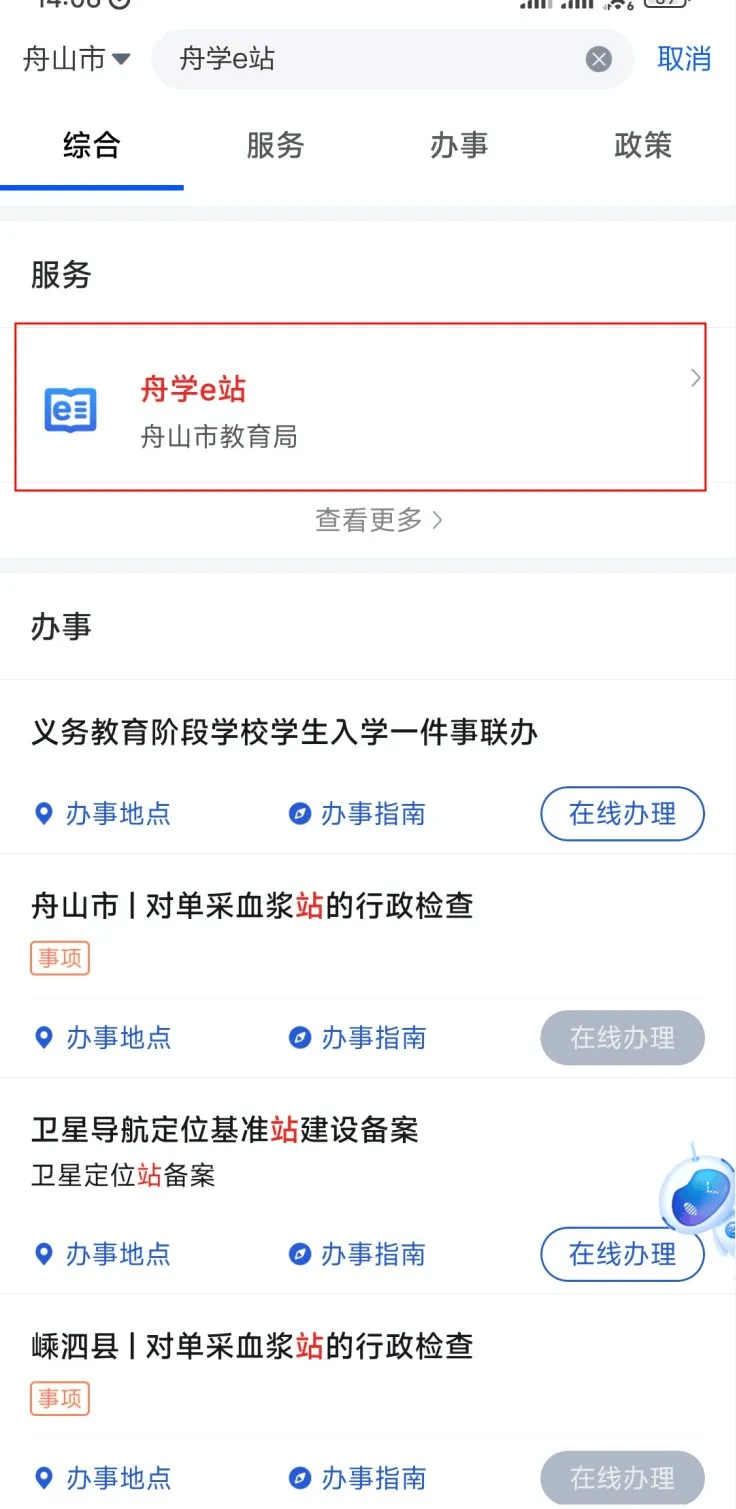Screen dimensions: 736x1509
Task: Open 办事指南 for 舟山市 对单采血浆站的行政检查
Action: pyautogui.click(x=358, y=1038)
